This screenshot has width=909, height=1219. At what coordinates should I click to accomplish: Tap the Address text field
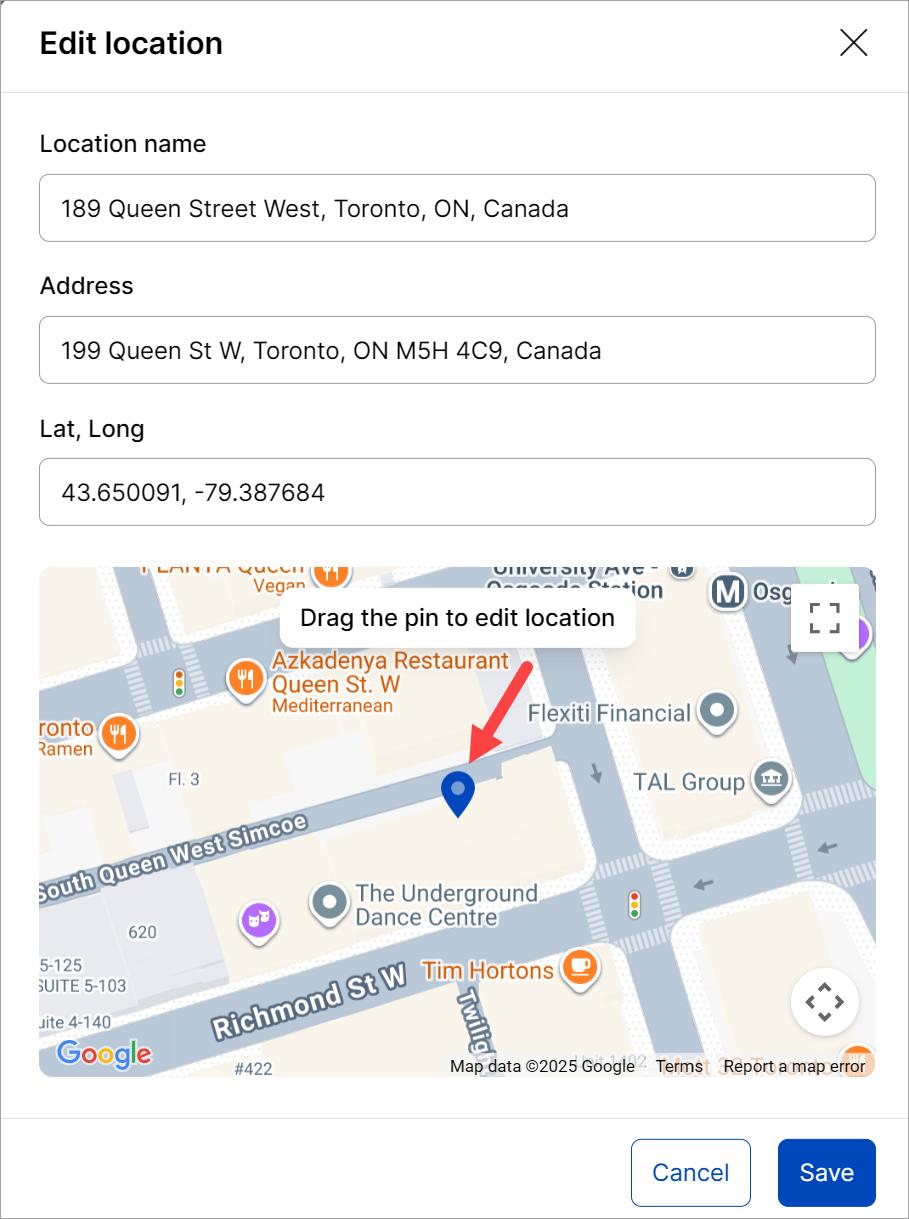point(457,350)
